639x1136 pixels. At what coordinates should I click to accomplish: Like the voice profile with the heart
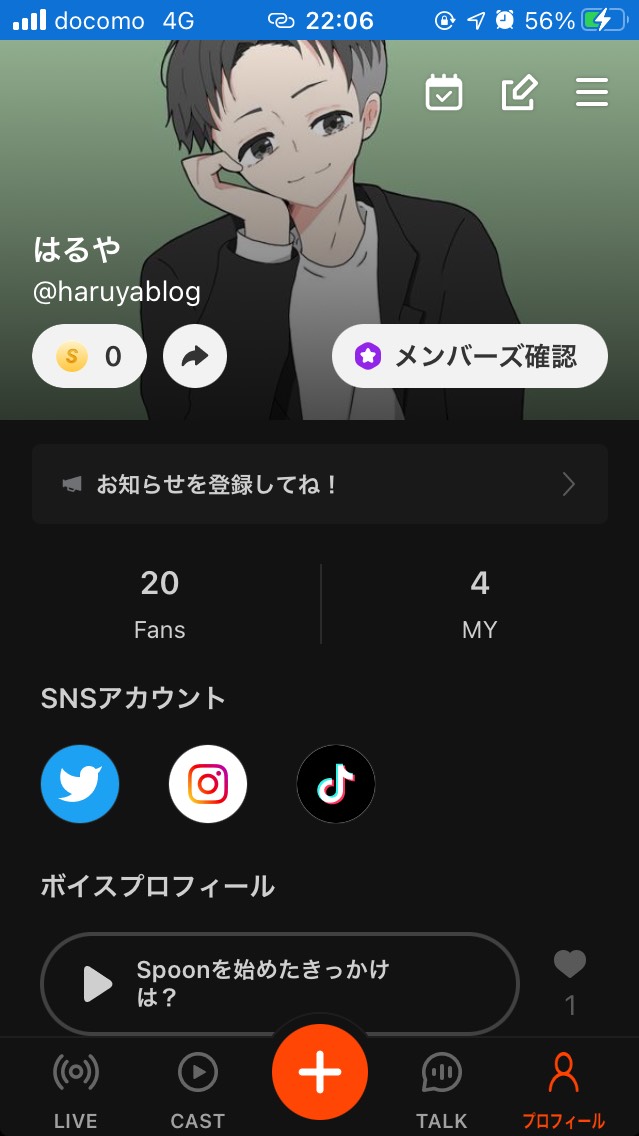[x=570, y=965]
